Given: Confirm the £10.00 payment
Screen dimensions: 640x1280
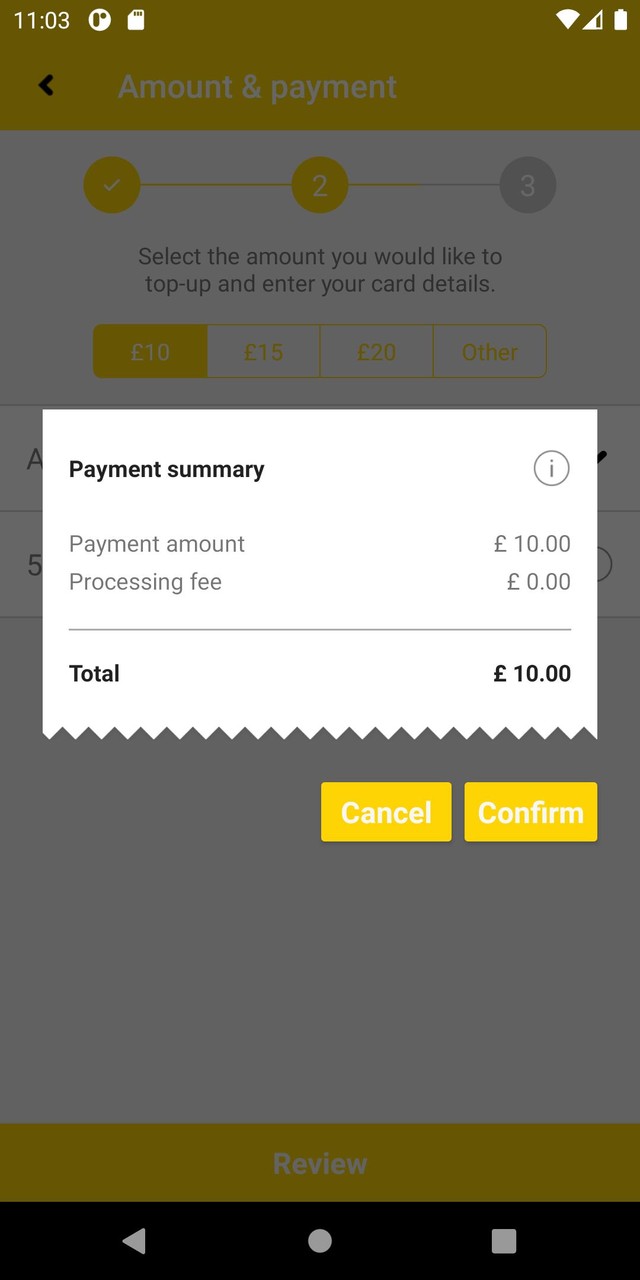Looking at the screenshot, I should (x=530, y=812).
